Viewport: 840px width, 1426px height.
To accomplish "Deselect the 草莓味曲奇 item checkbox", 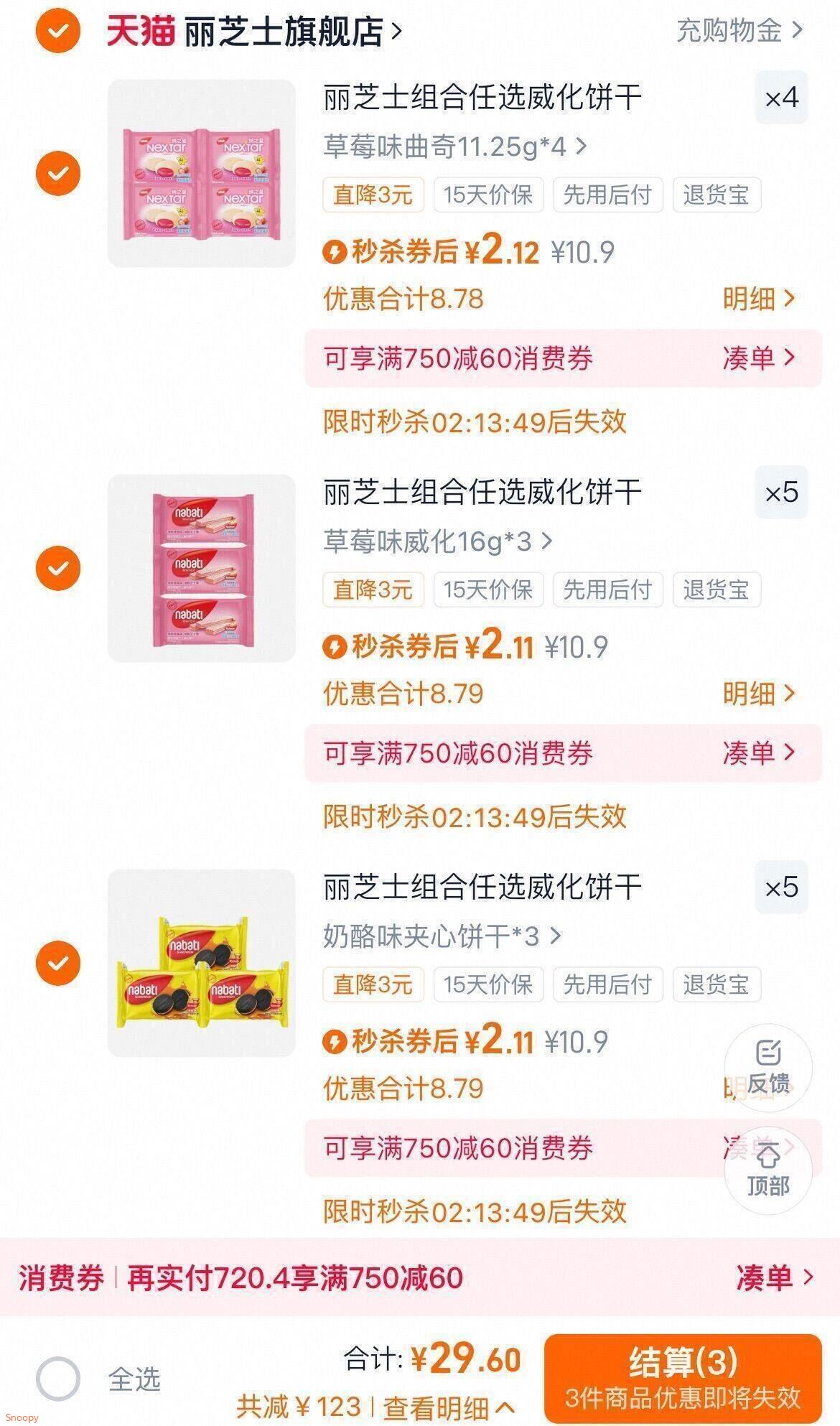I will 58,173.
